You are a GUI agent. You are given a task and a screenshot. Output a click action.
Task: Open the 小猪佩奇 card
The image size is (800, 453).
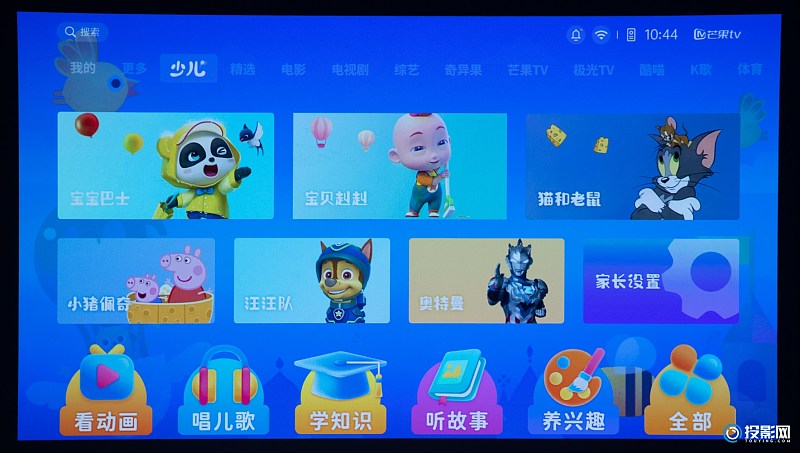tap(136, 280)
